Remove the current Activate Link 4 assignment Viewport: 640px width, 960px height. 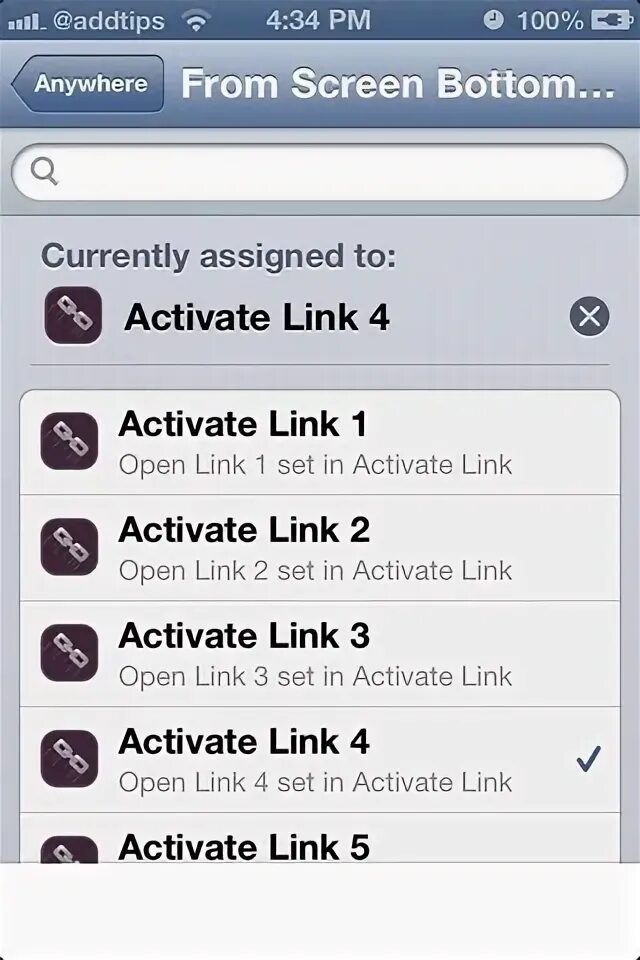(589, 317)
